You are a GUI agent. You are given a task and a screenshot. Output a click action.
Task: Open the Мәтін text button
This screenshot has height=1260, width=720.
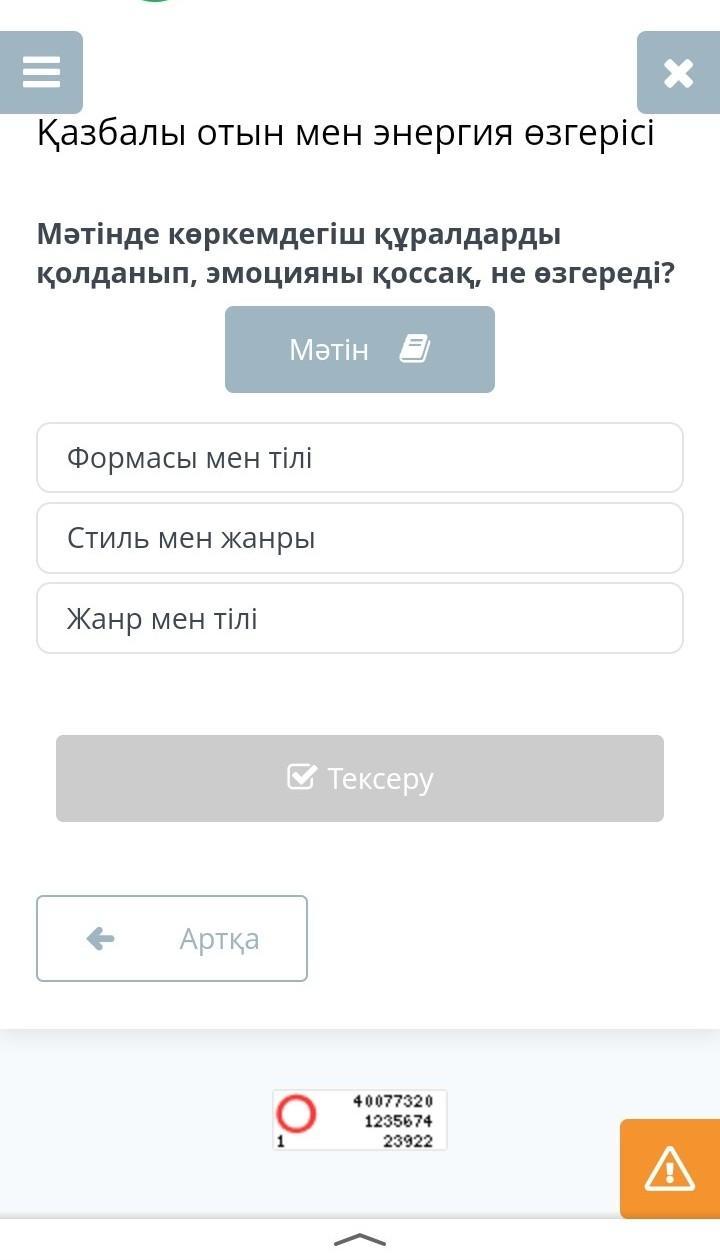point(360,349)
